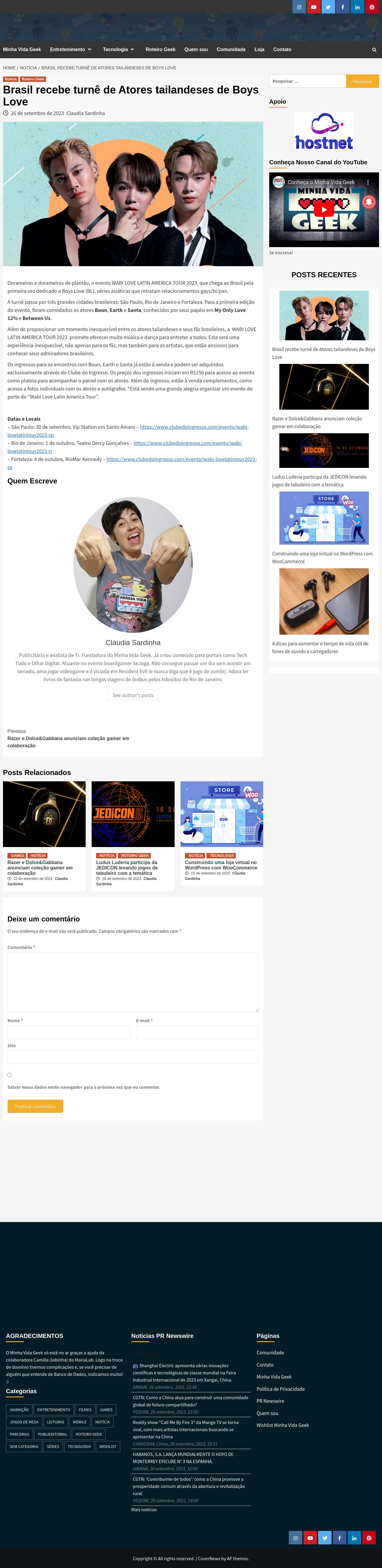The width and height of the screenshot is (382, 1568).
Task: Open the Instagram icon in top bar
Action: pos(299,7)
